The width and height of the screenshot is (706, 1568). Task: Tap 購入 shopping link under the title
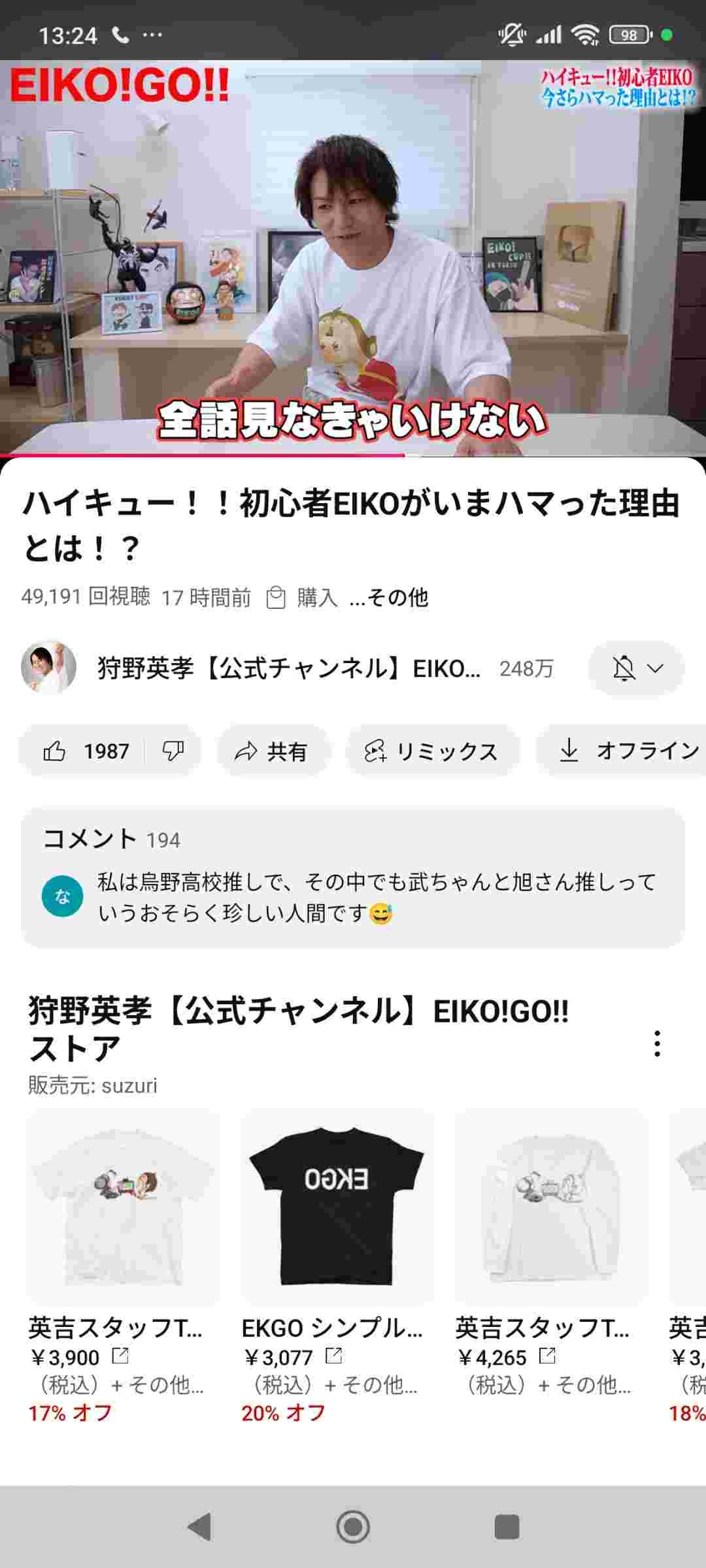(x=303, y=597)
